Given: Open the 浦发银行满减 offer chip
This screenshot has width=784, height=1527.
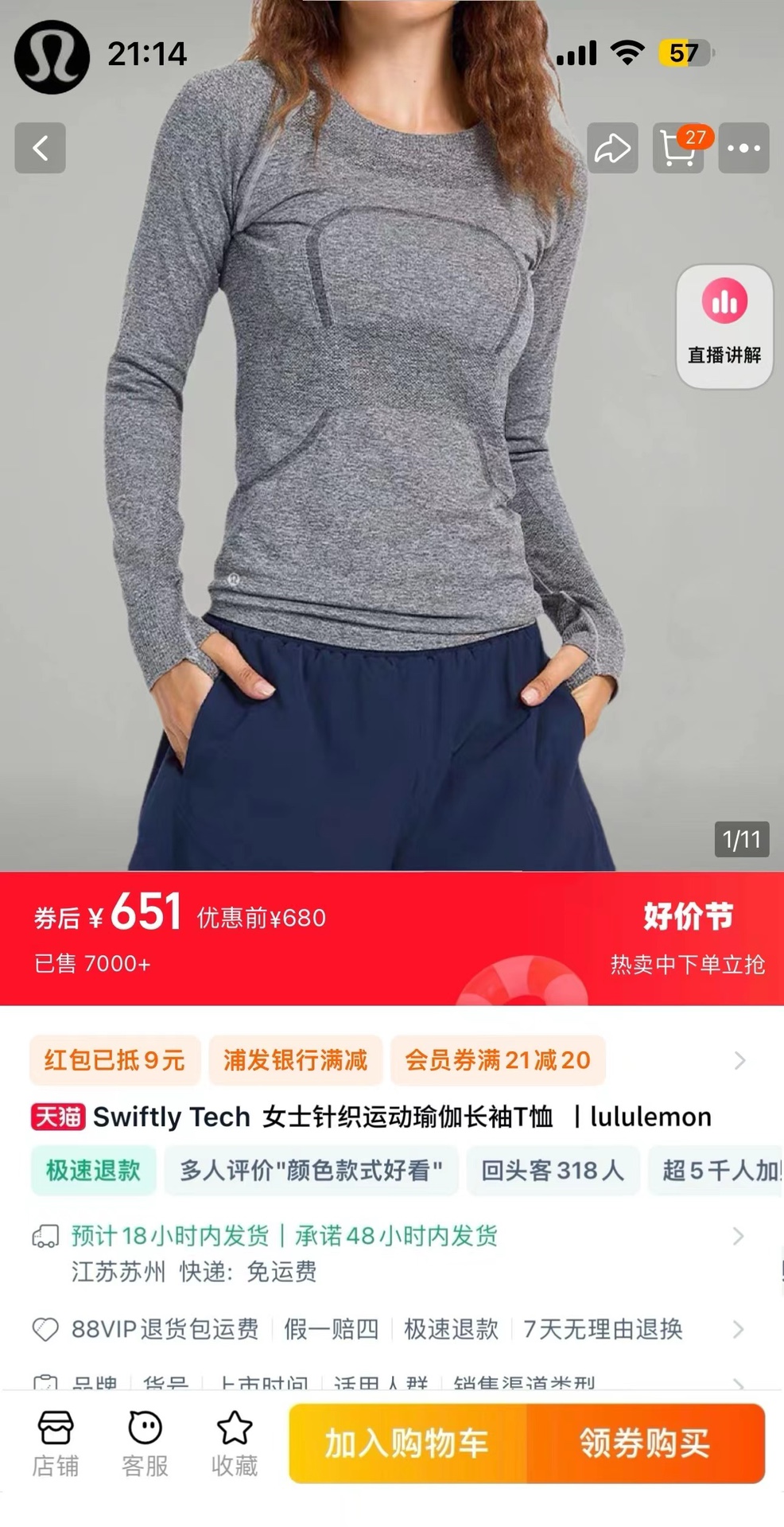Looking at the screenshot, I should tap(295, 1060).
